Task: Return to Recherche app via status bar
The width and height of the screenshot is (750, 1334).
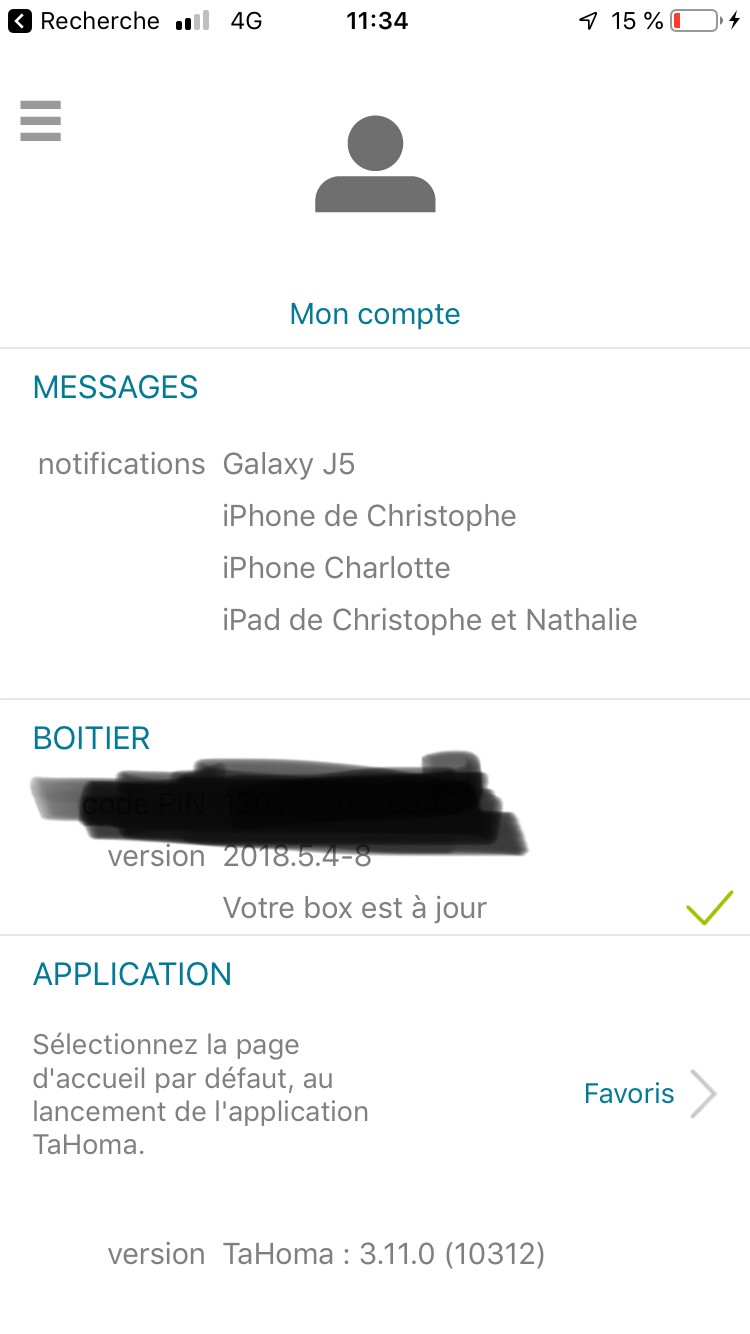Action: coord(85,21)
